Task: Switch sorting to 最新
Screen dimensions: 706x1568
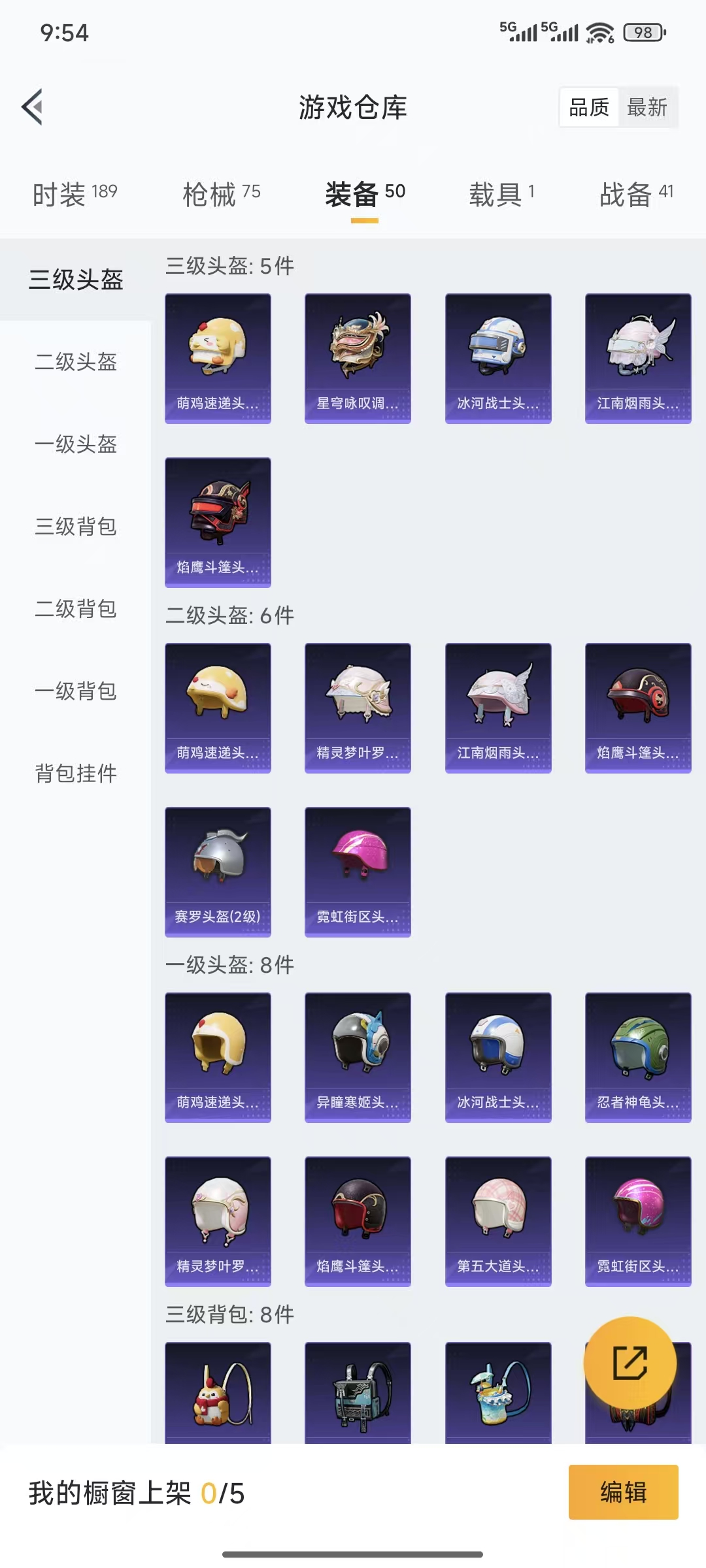Action: [x=647, y=107]
